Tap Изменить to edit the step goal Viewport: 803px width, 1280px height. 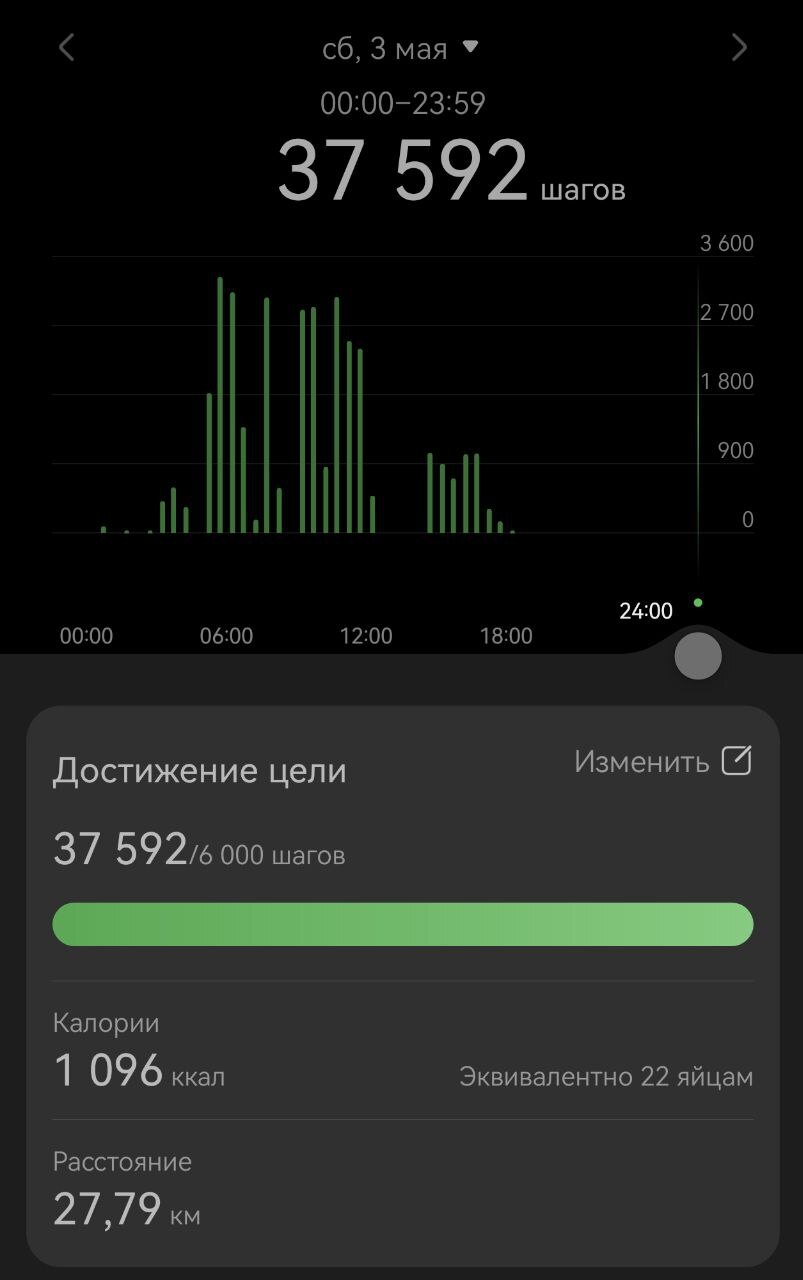(x=662, y=762)
